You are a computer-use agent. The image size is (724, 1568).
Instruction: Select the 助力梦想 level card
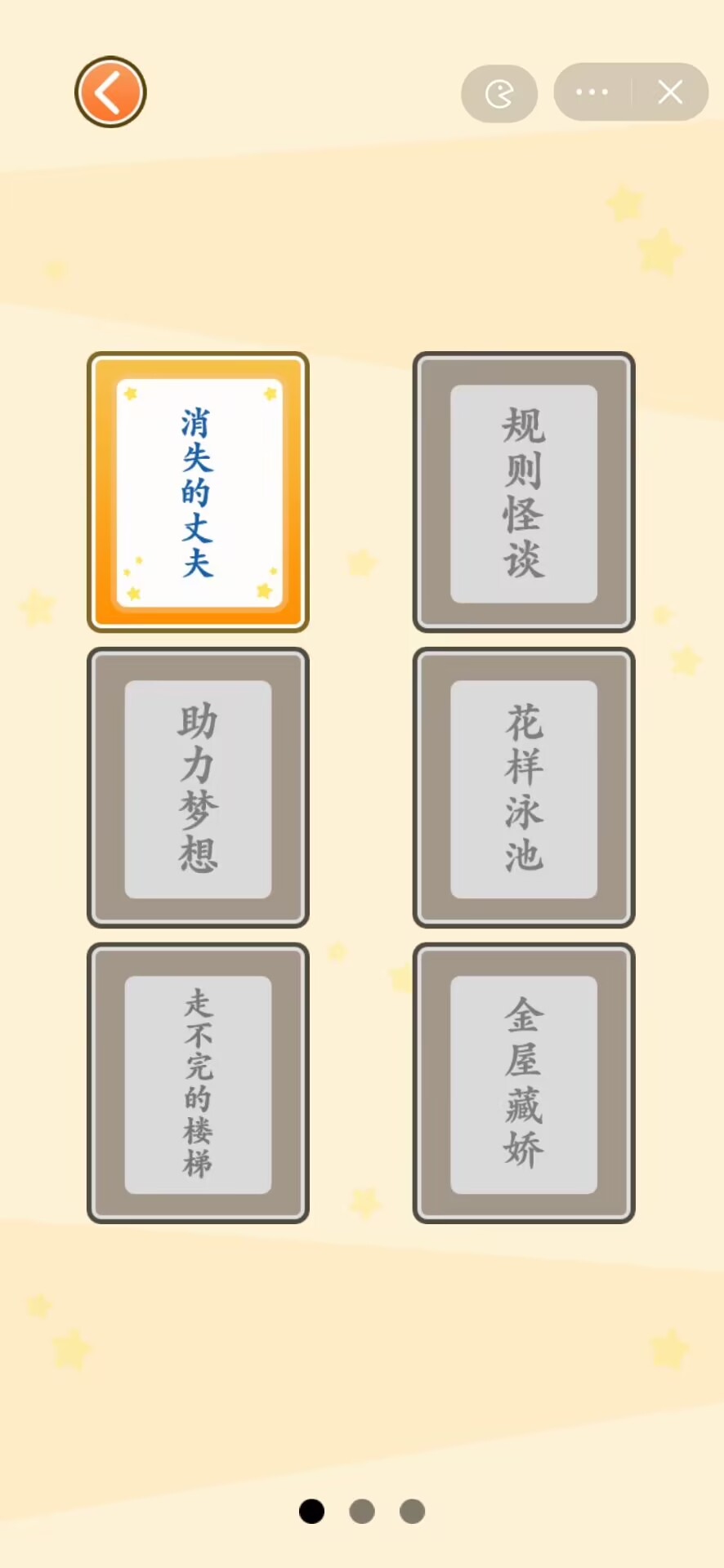point(198,787)
